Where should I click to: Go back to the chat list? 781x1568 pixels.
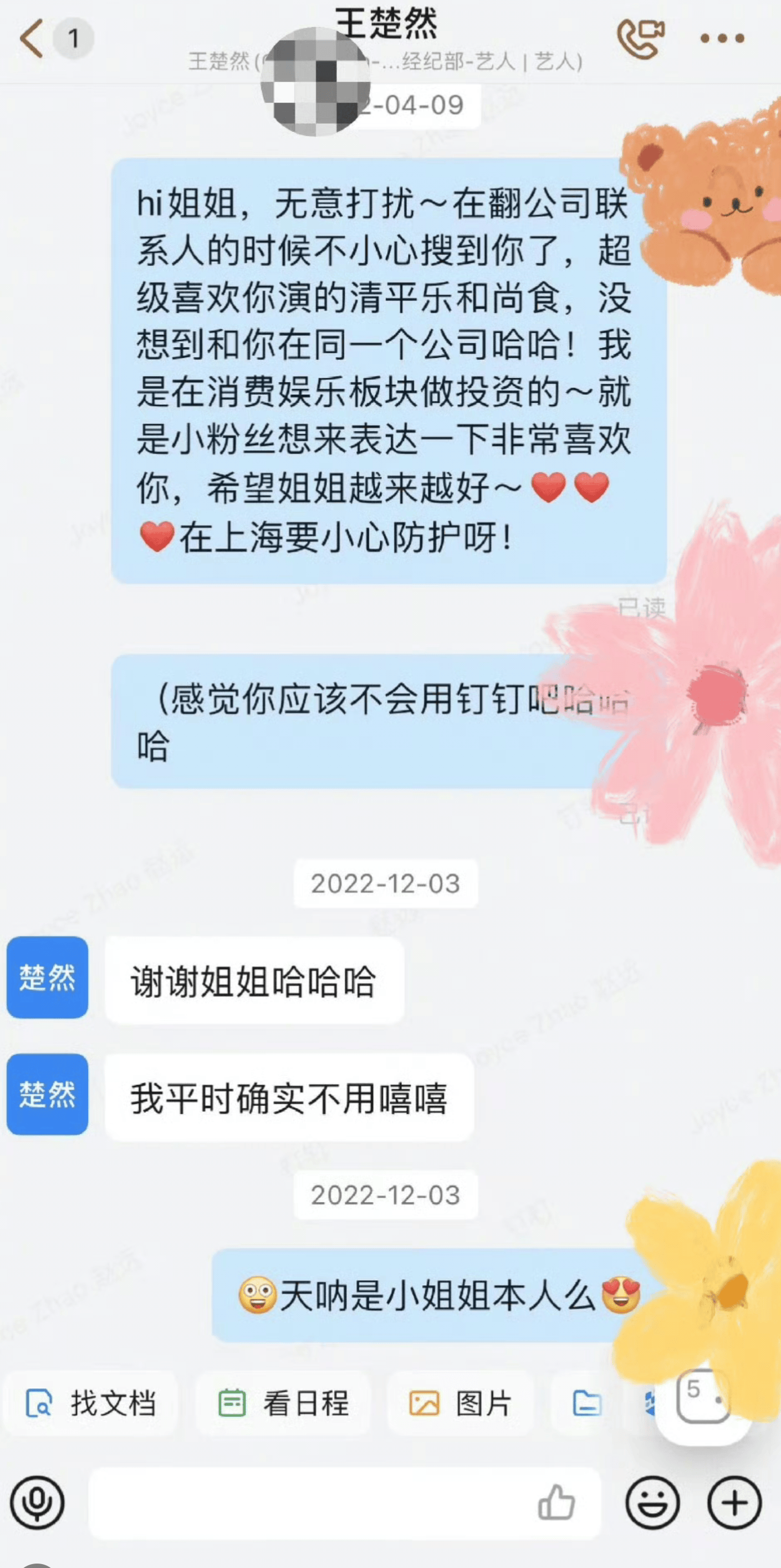32,38
